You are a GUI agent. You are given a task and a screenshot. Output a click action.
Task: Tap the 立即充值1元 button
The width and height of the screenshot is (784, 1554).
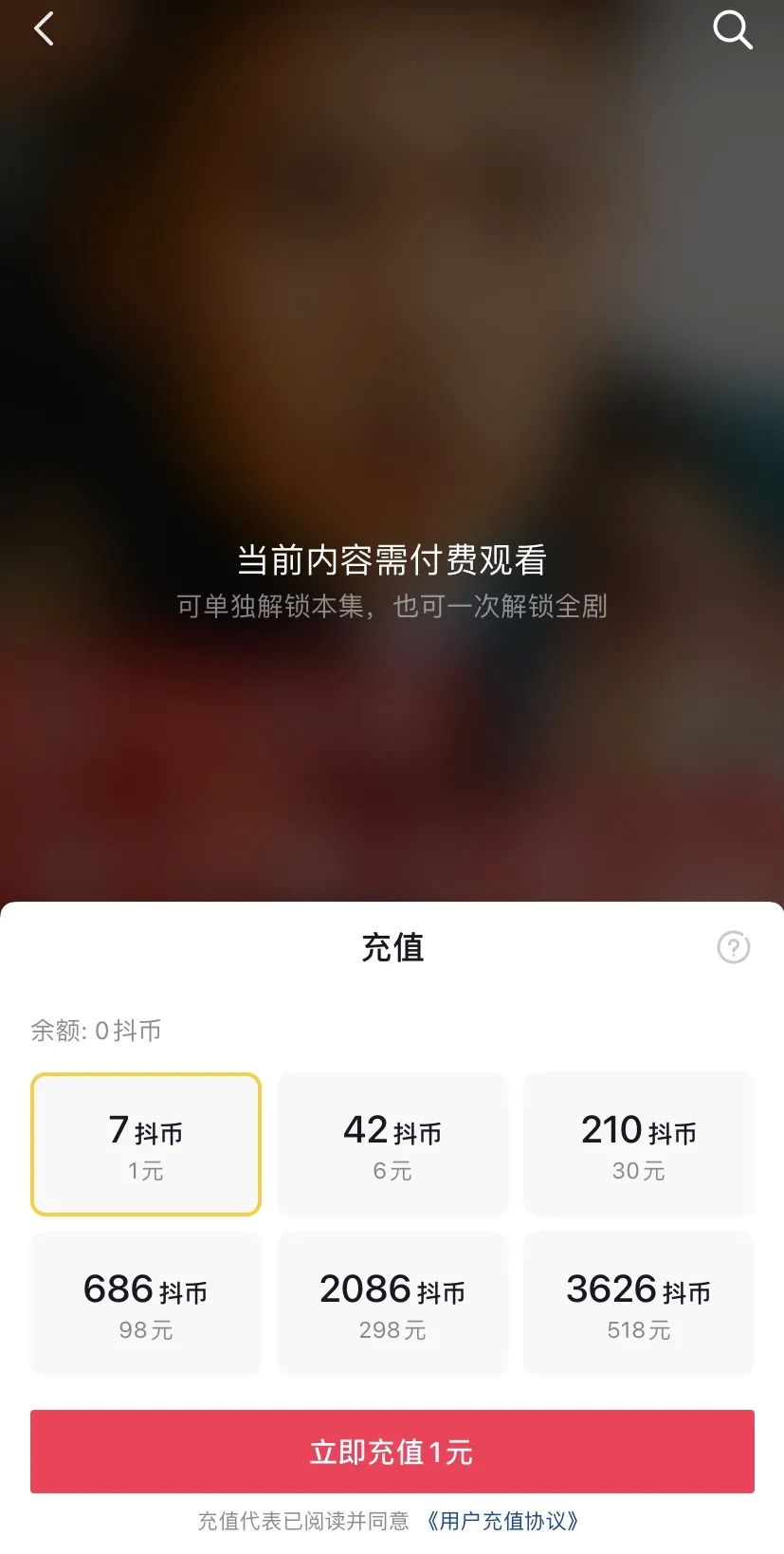point(392,1452)
